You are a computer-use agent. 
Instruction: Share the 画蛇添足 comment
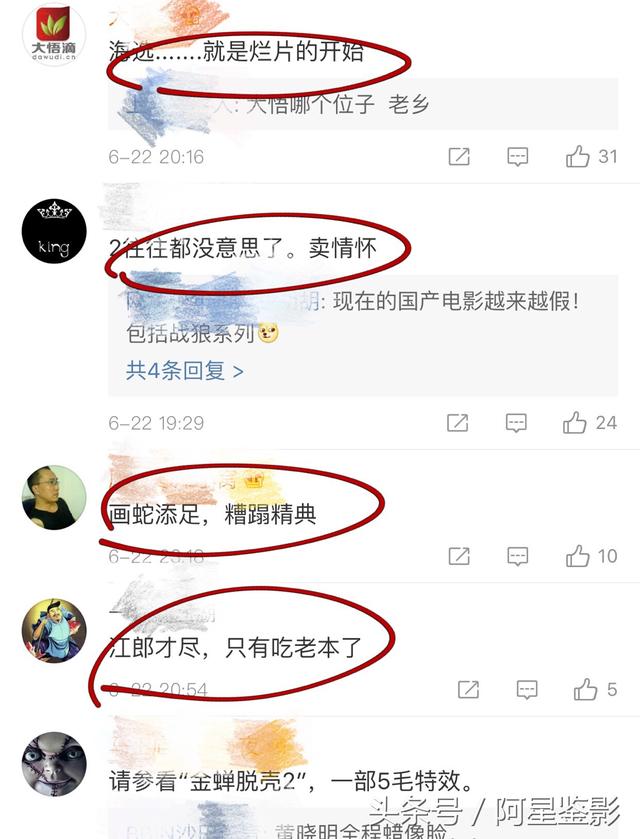coord(459,556)
